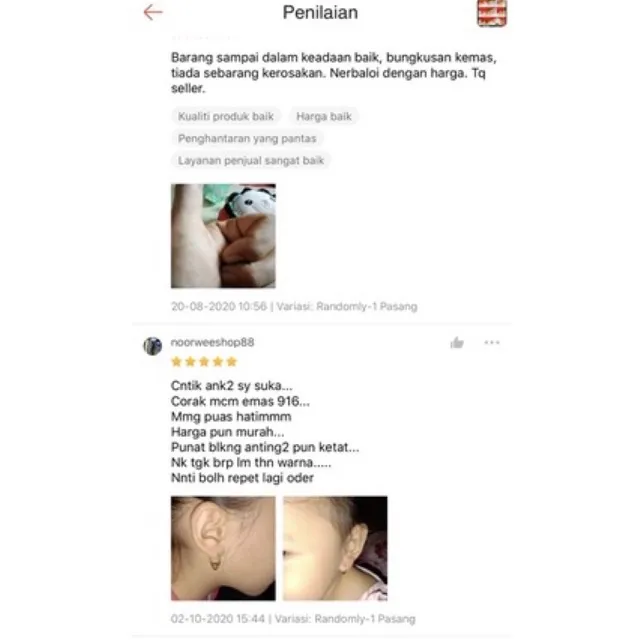Screen dimensions: 640x640
Task: Open the second ear photo by noorweeshop88
Action: point(335,548)
